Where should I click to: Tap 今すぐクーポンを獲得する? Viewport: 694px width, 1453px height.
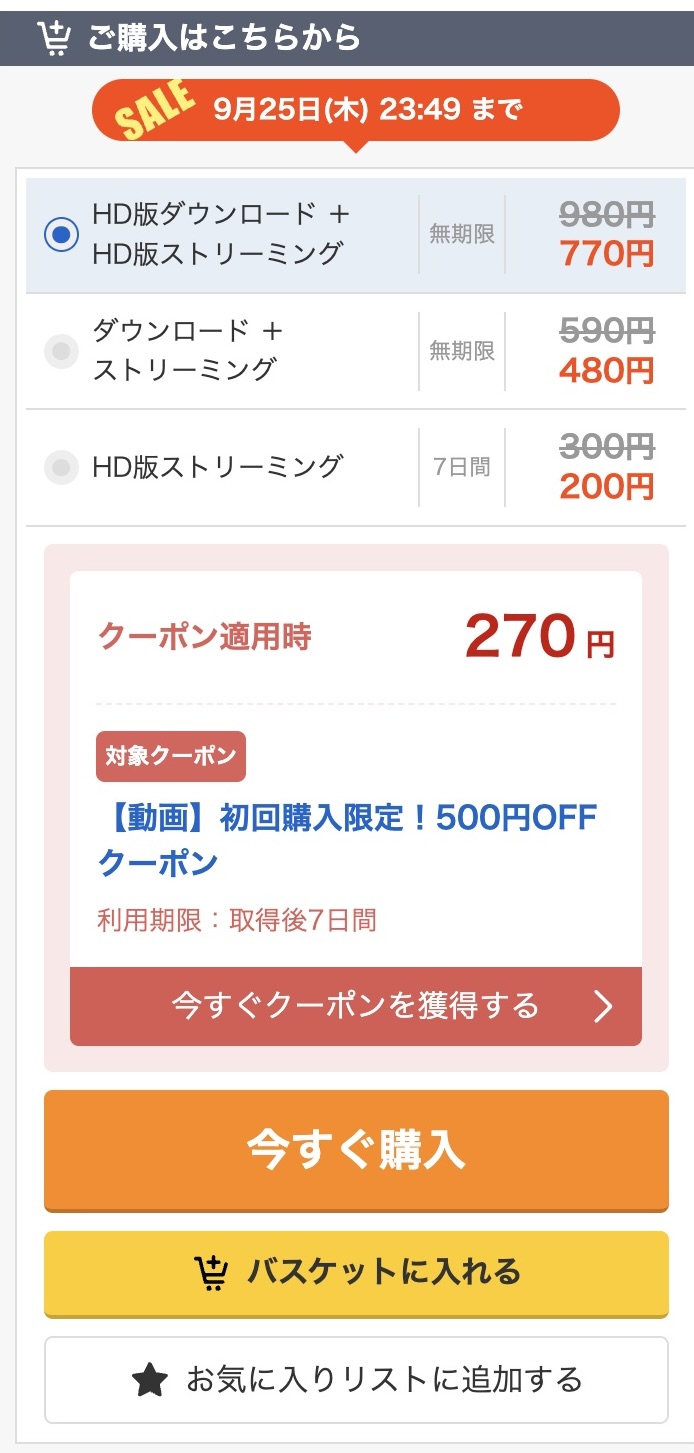[355, 1005]
